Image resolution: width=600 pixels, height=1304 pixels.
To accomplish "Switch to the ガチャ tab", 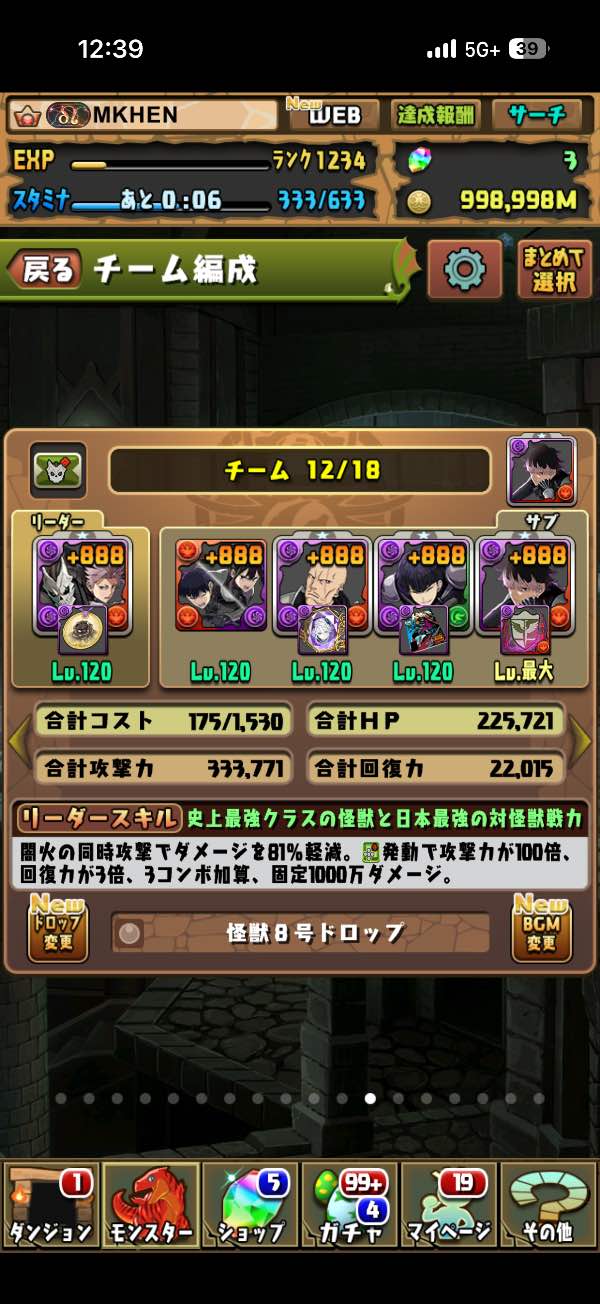I will [350, 1204].
